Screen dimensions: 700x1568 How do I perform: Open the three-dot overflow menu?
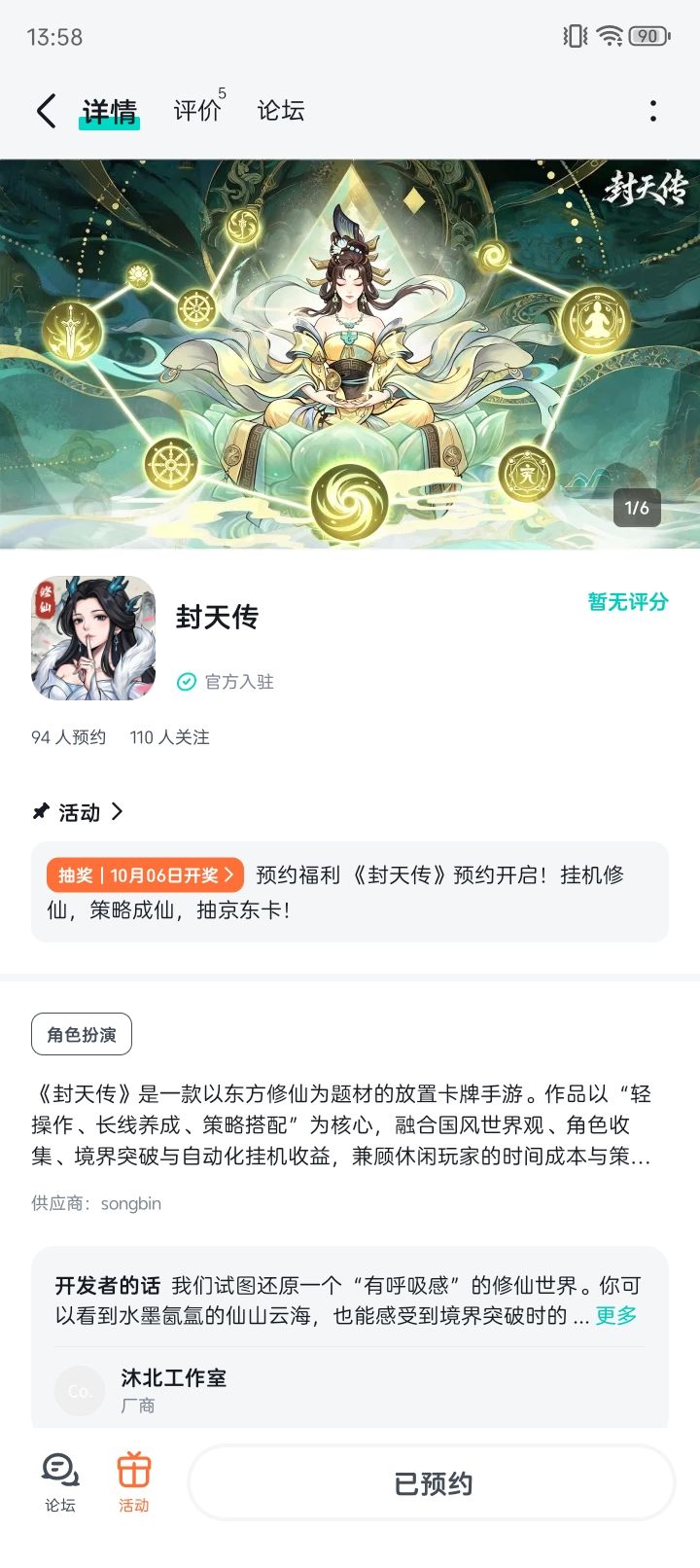coord(653,111)
